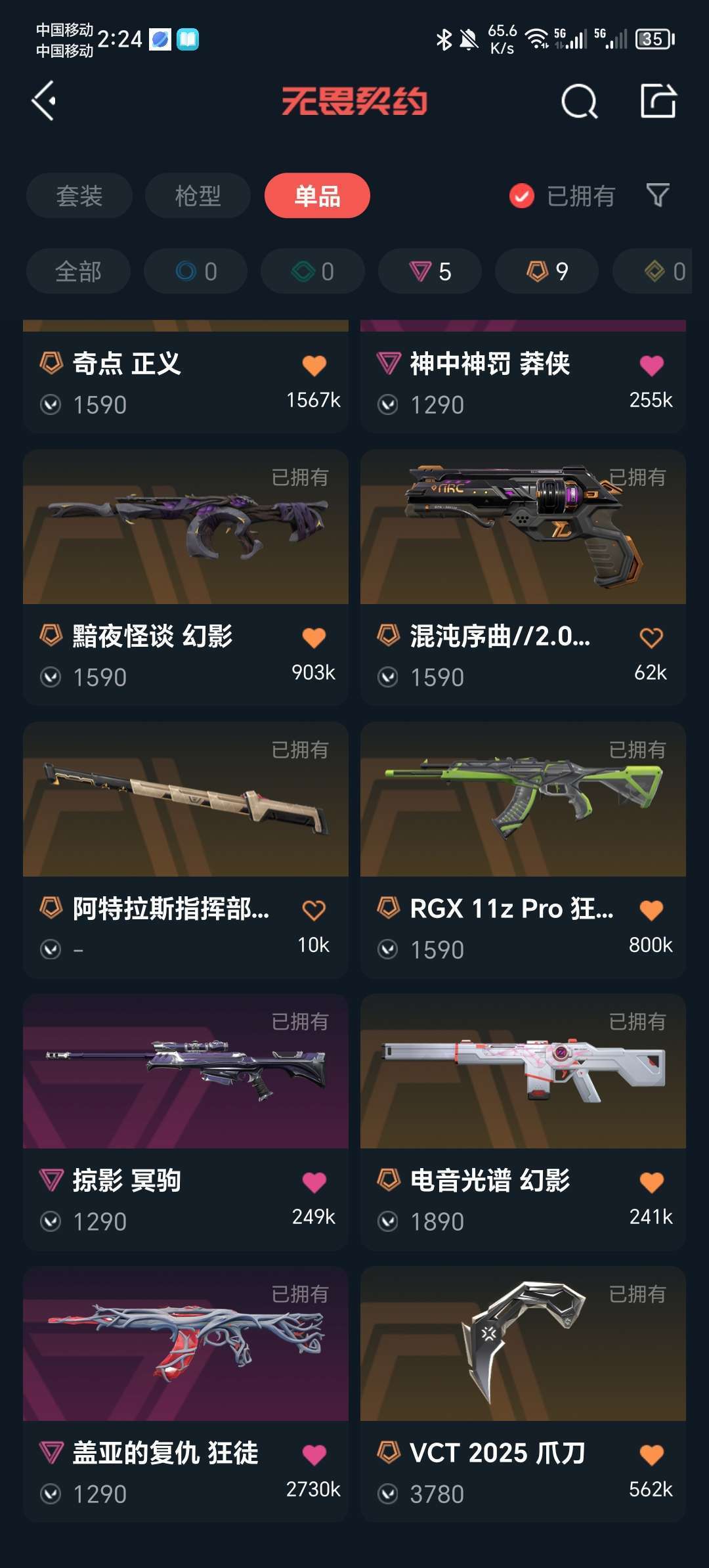Viewport: 709px width, 1568px height.
Task: Unfavorite the 奇点 正义 skin
Action: pos(316,365)
